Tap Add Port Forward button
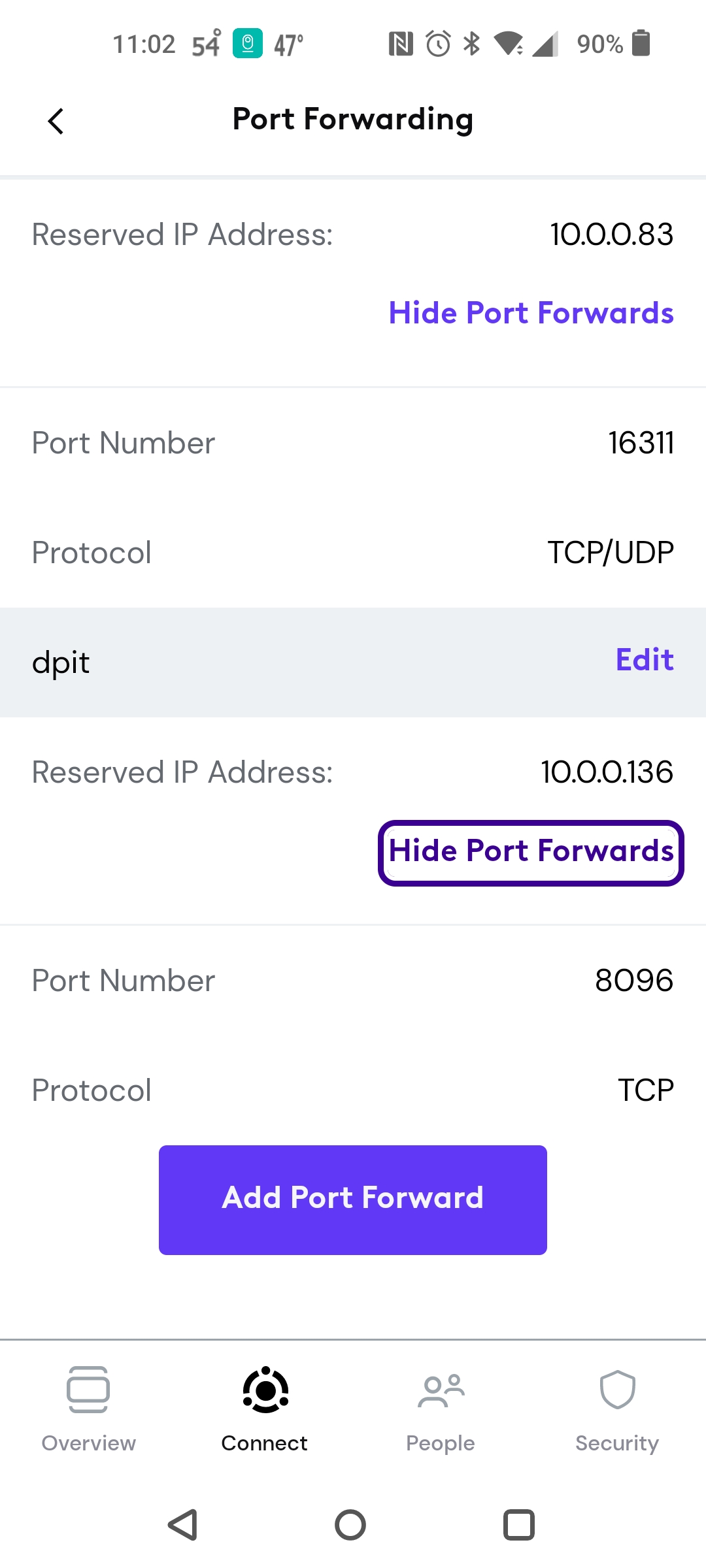This screenshot has width=706, height=1568. pos(353,1200)
